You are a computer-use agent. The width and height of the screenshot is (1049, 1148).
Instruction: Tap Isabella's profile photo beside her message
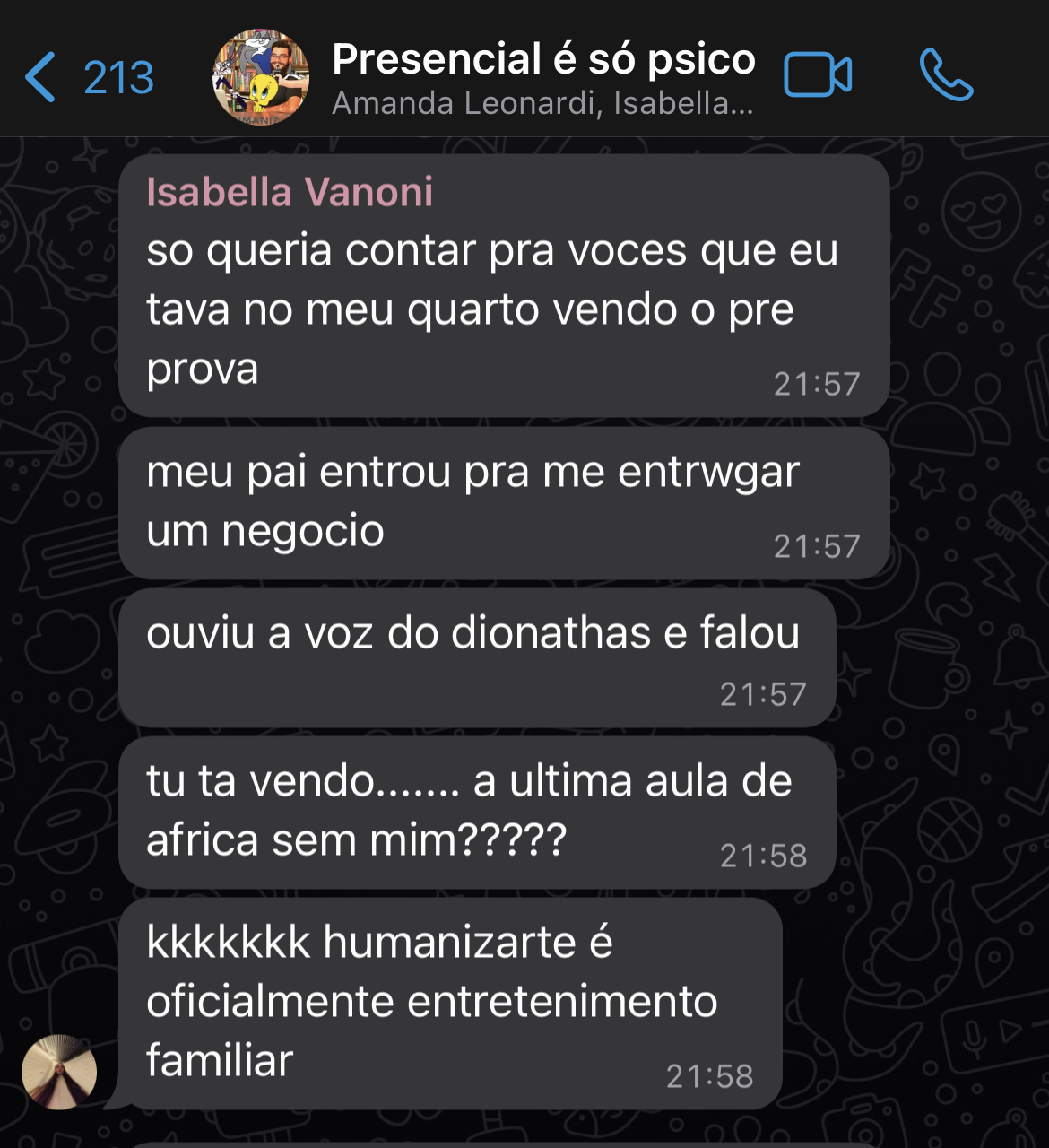(59, 1073)
